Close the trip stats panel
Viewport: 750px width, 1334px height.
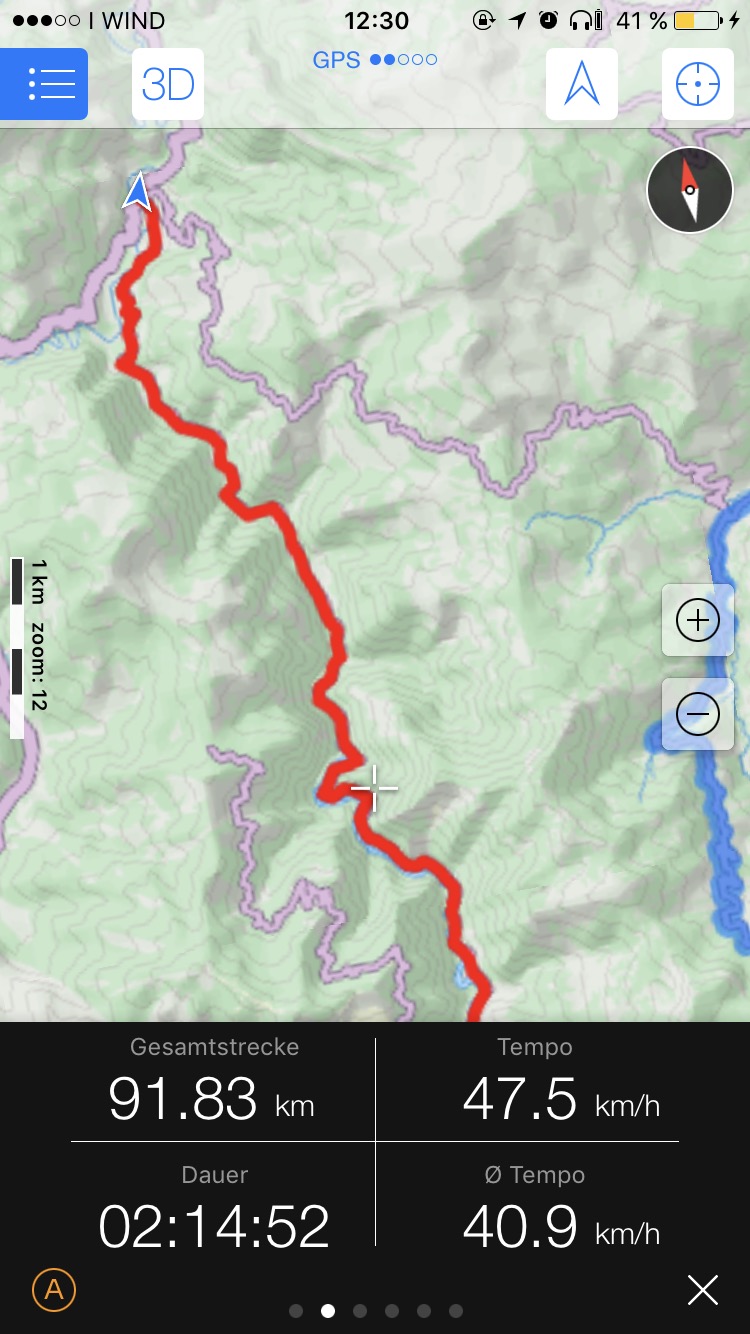coord(703,1290)
